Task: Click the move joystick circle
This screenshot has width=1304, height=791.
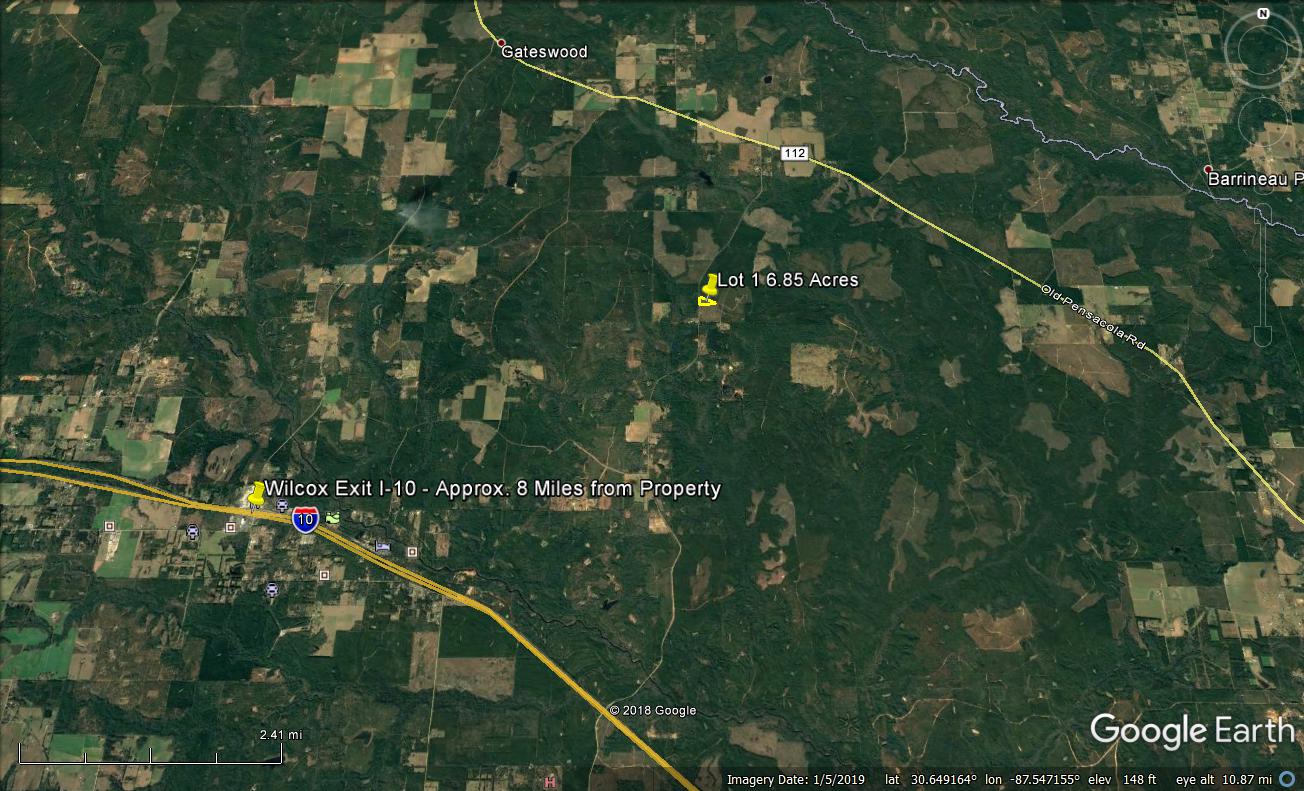Action: pos(1263,124)
